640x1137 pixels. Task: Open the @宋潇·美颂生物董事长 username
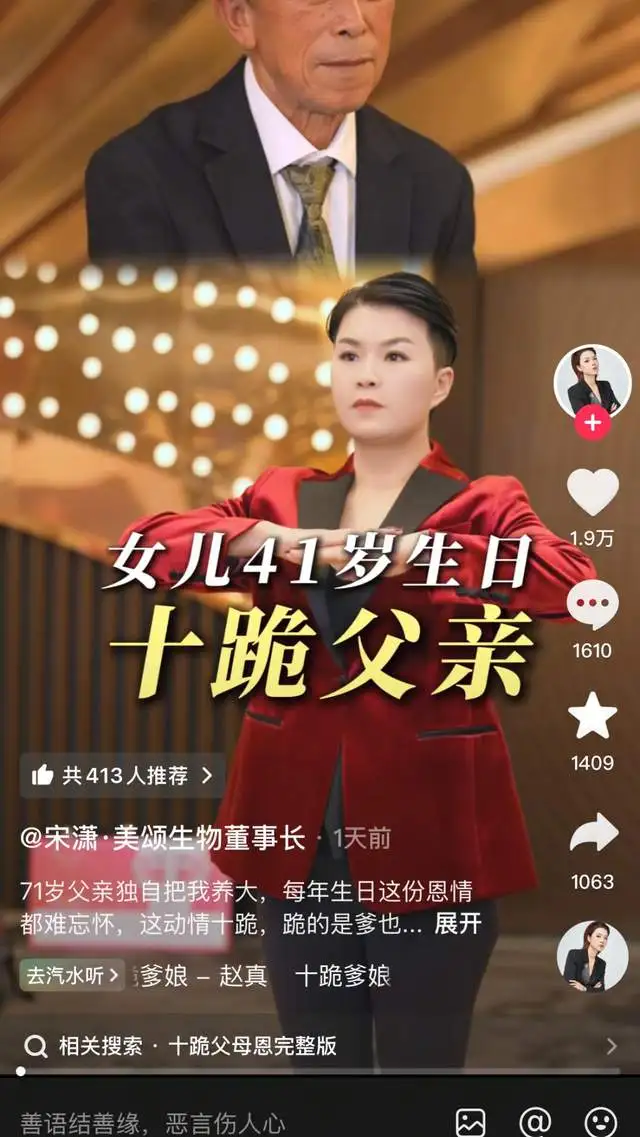(162, 839)
